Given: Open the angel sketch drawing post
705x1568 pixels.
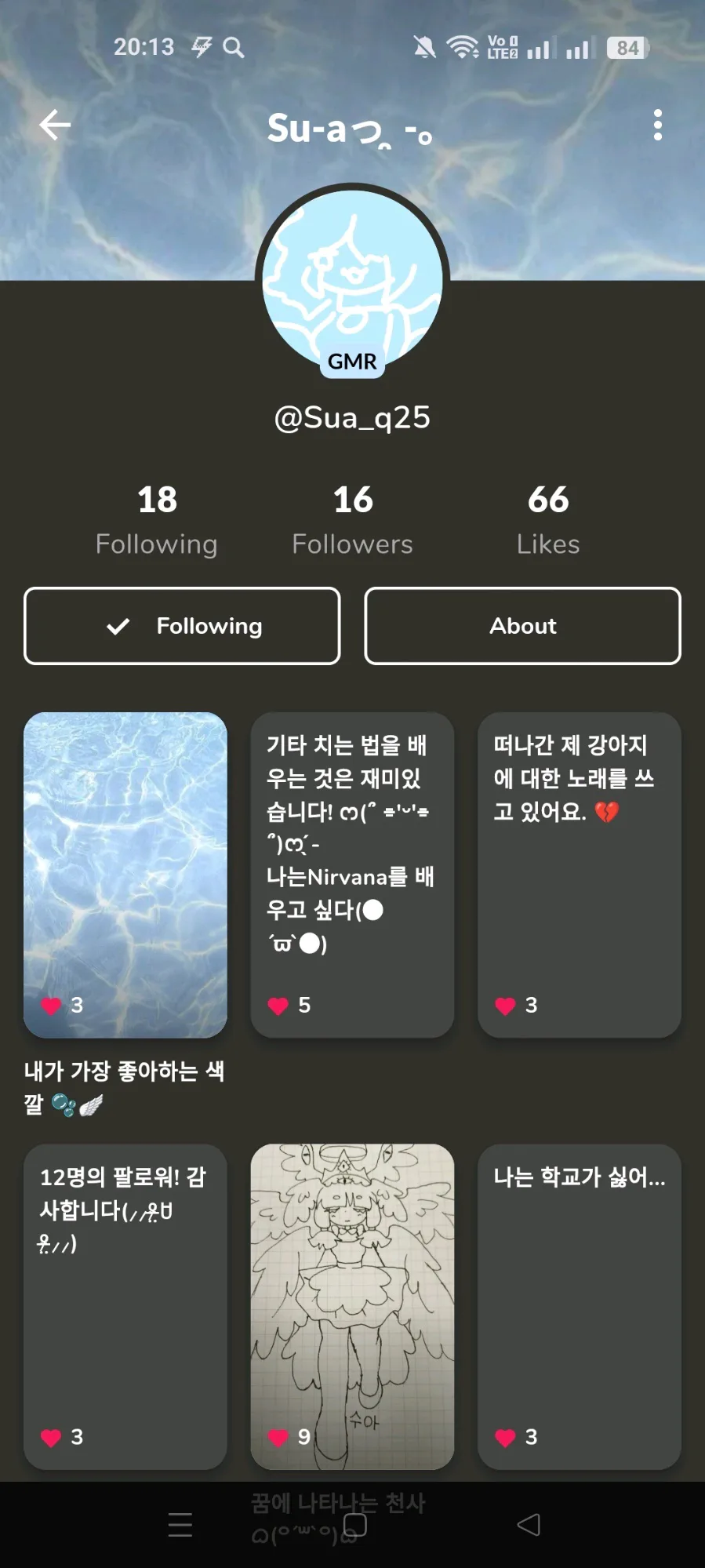Looking at the screenshot, I should pos(352,1306).
